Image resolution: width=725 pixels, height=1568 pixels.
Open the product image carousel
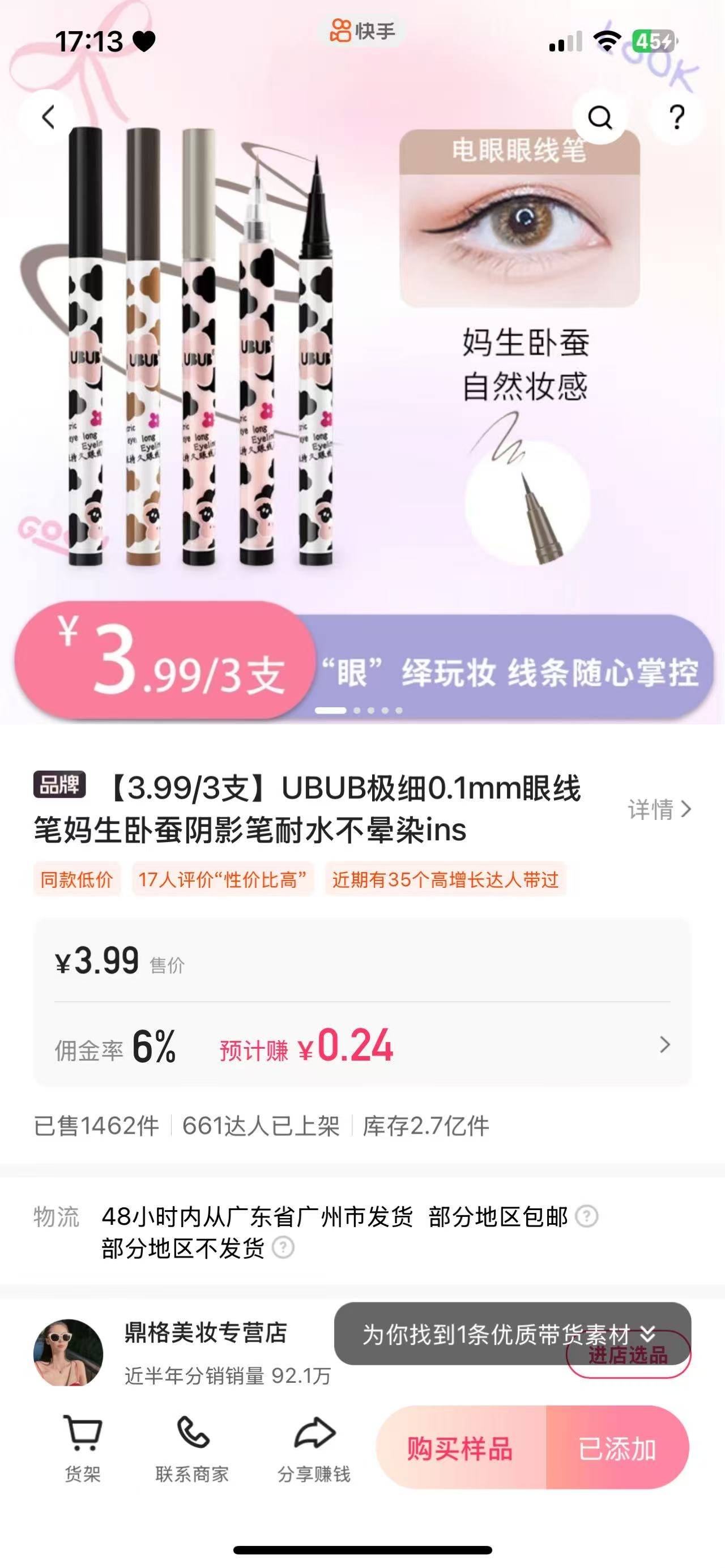pyautogui.click(x=362, y=365)
